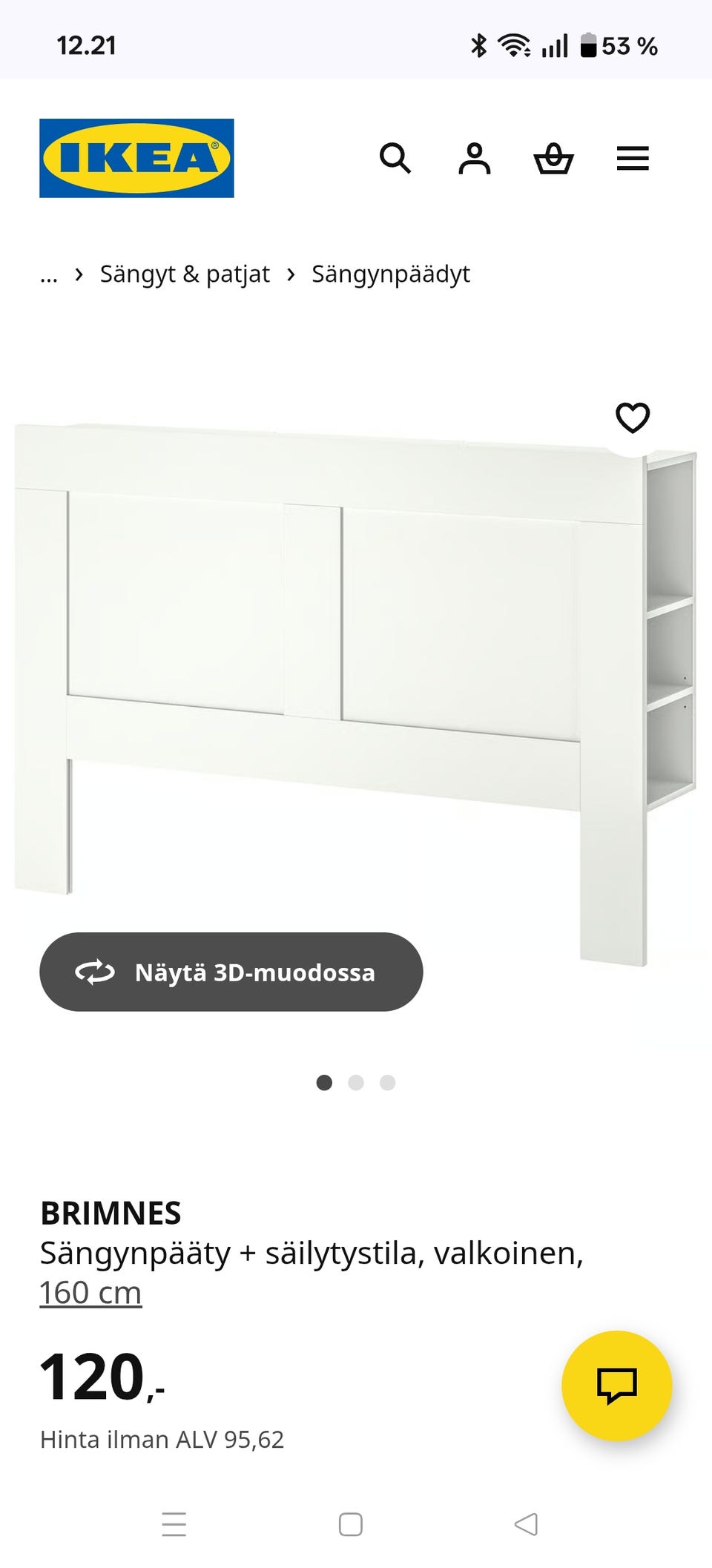Image resolution: width=712 pixels, height=1568 pixels.
Task: Select the first carousel dot indicator
Action: [324, 1083]
